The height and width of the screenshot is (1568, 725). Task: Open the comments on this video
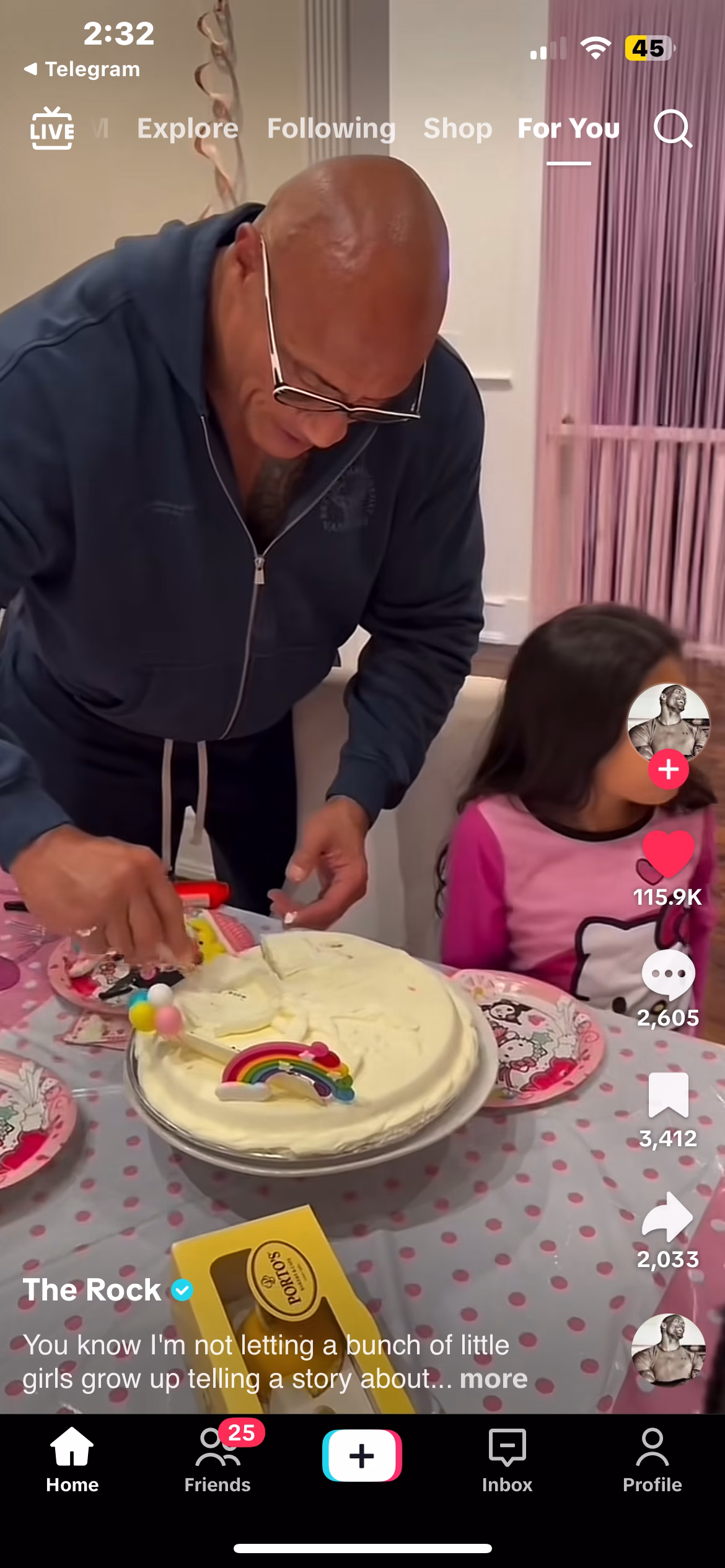click(668, 975)
